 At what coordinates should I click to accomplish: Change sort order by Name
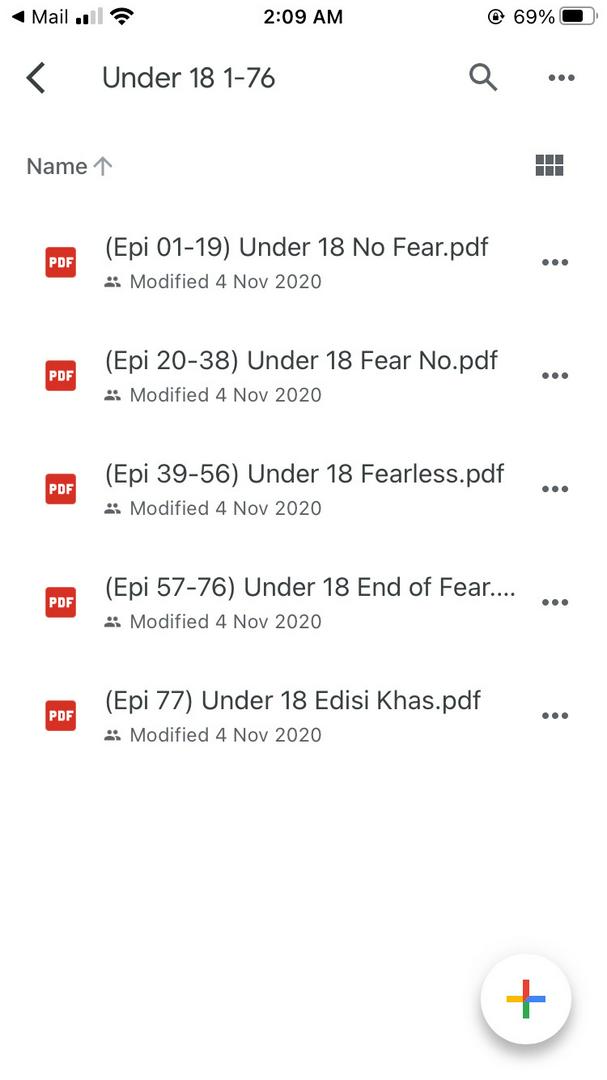(68, 167)
